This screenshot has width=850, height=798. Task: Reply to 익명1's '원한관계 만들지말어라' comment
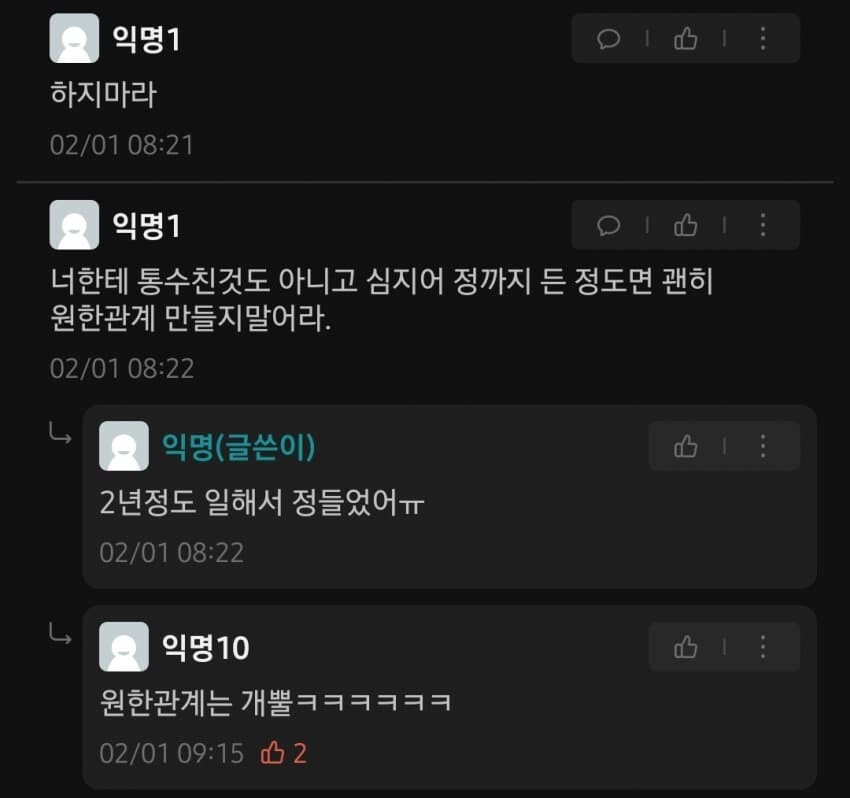(x=608, y=225)
